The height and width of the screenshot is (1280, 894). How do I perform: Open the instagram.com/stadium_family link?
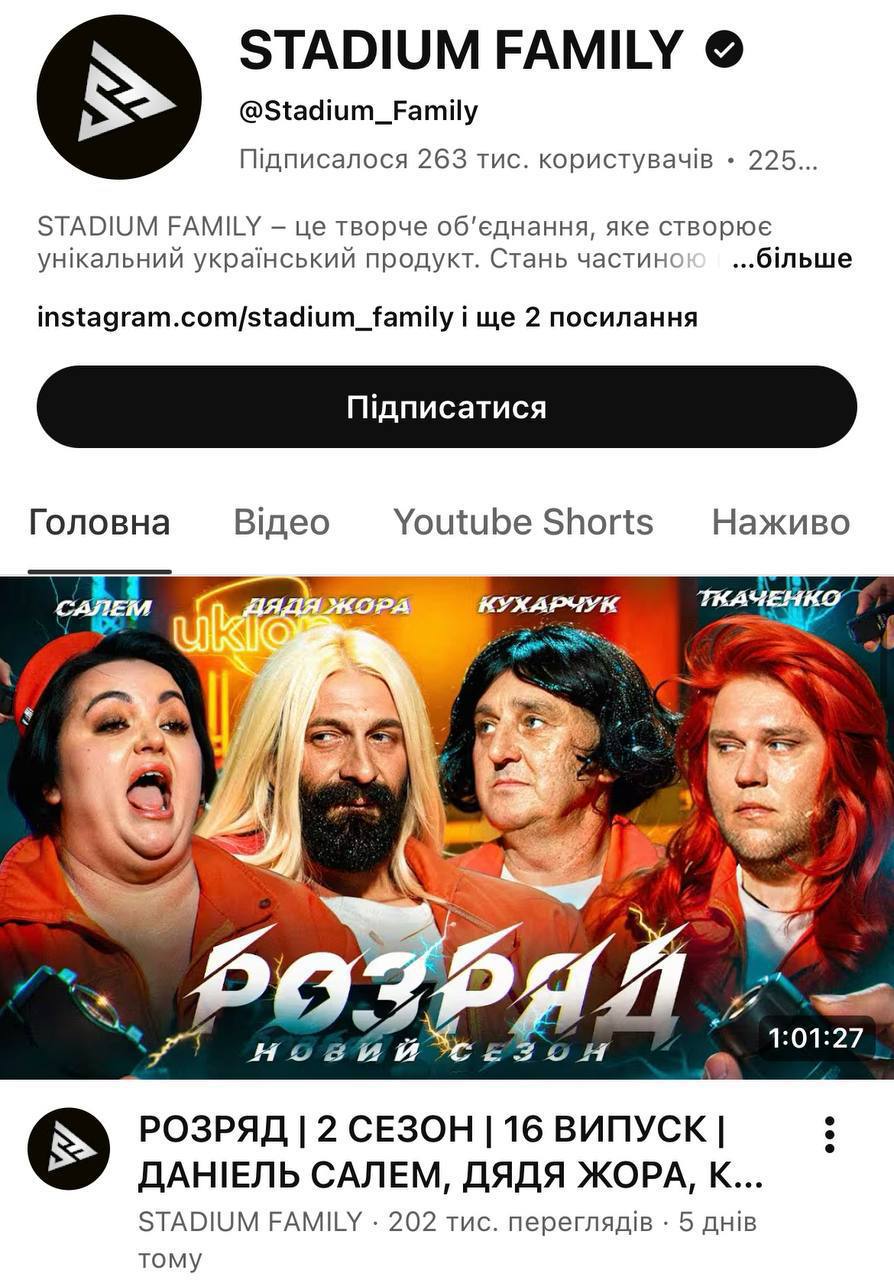[244, 318]
